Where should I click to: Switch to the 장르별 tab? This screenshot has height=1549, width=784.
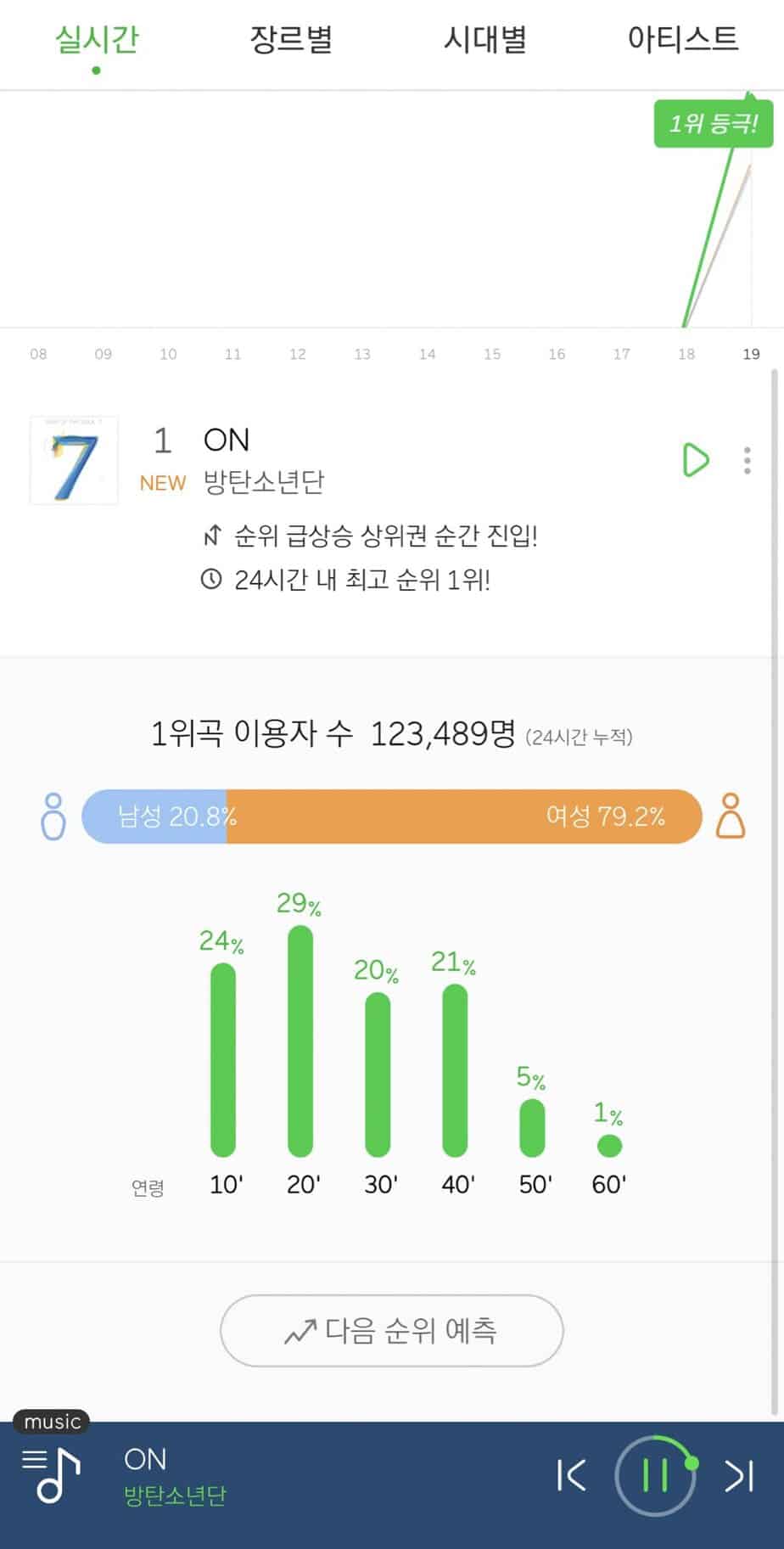tap(291, 40)
